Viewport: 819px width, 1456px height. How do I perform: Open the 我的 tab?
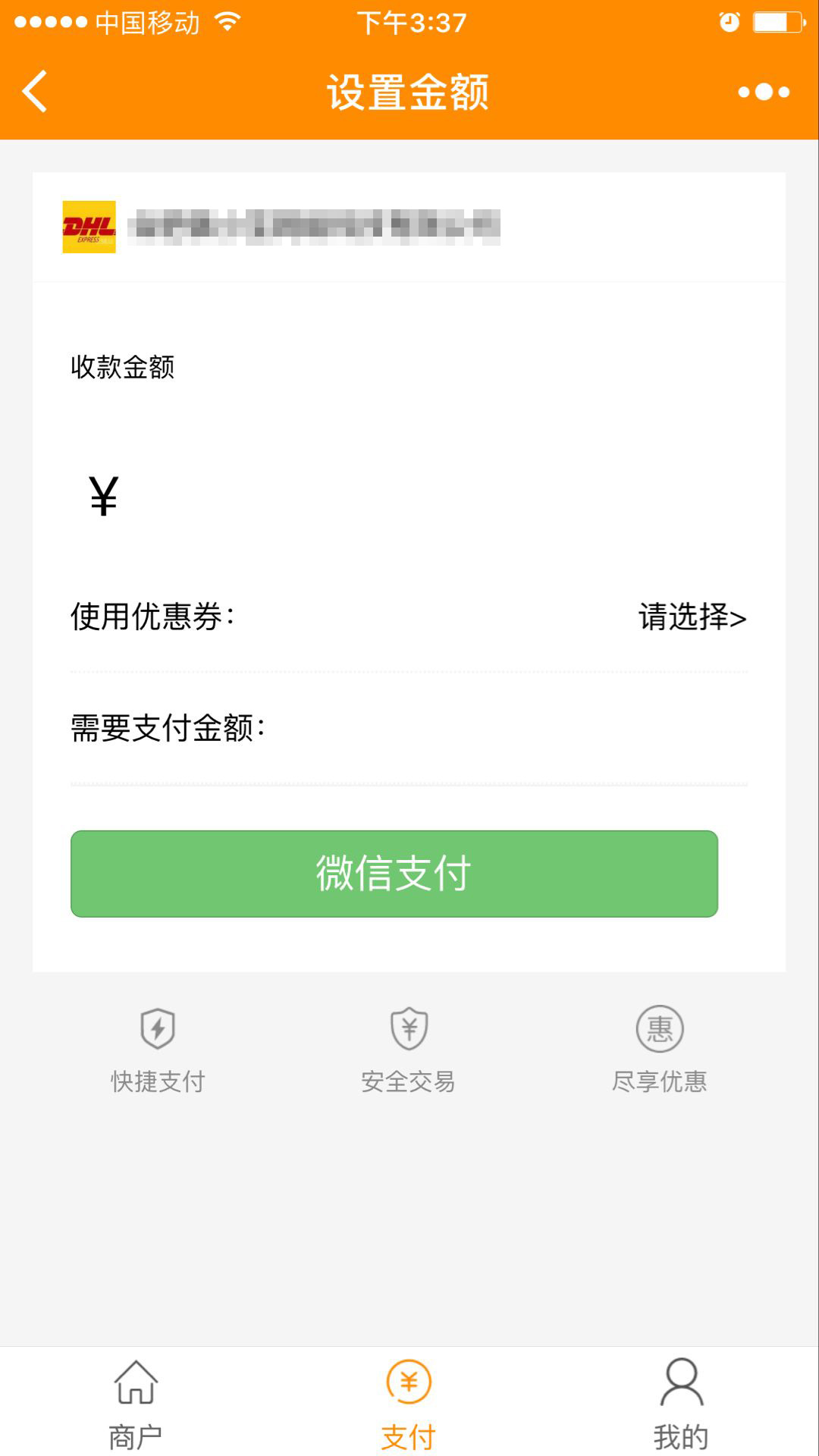coord(681,1401)
